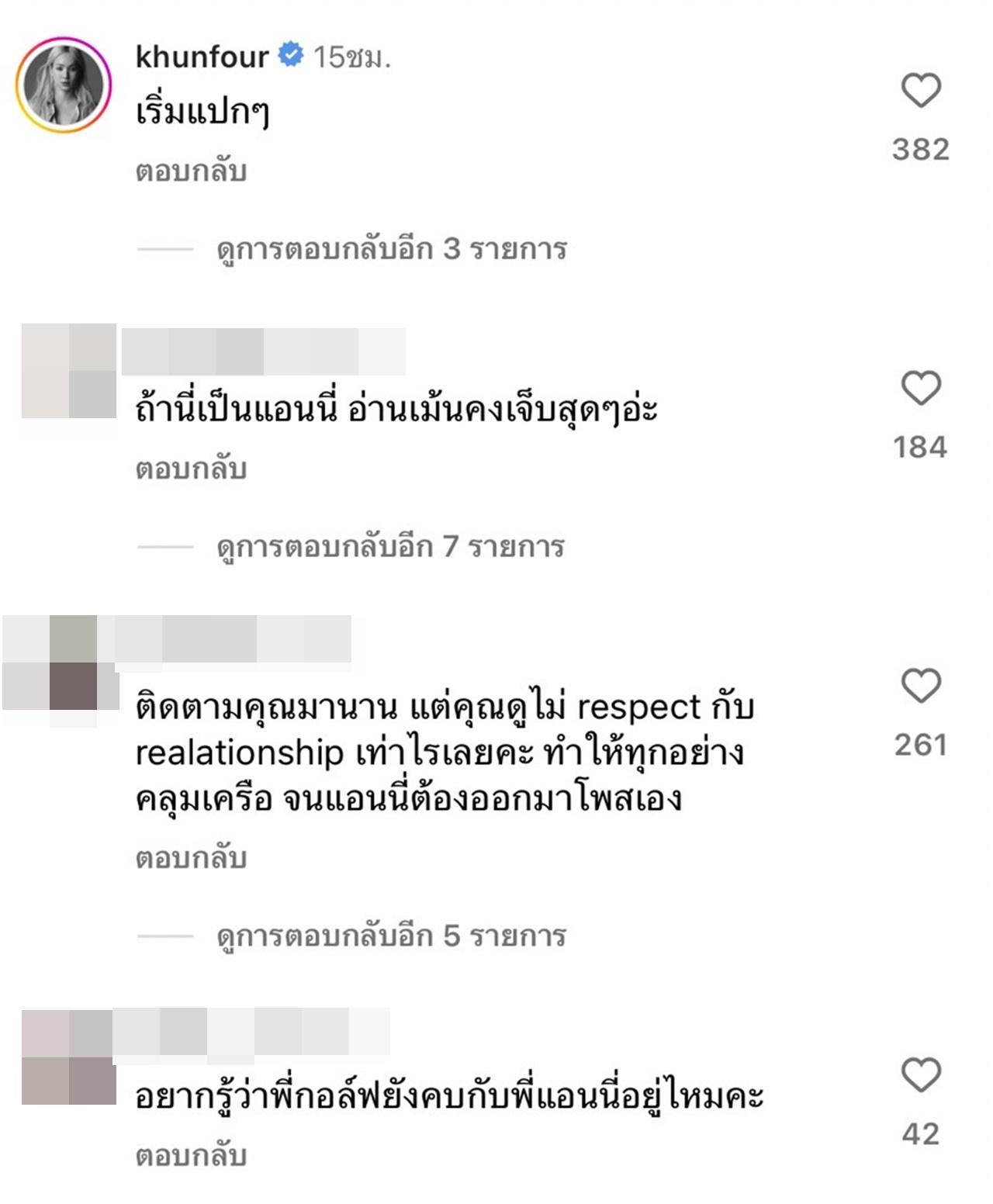The image size is (993, 1204).
Task: Like the comment with 42 likes
Action: coord(921,1075)
